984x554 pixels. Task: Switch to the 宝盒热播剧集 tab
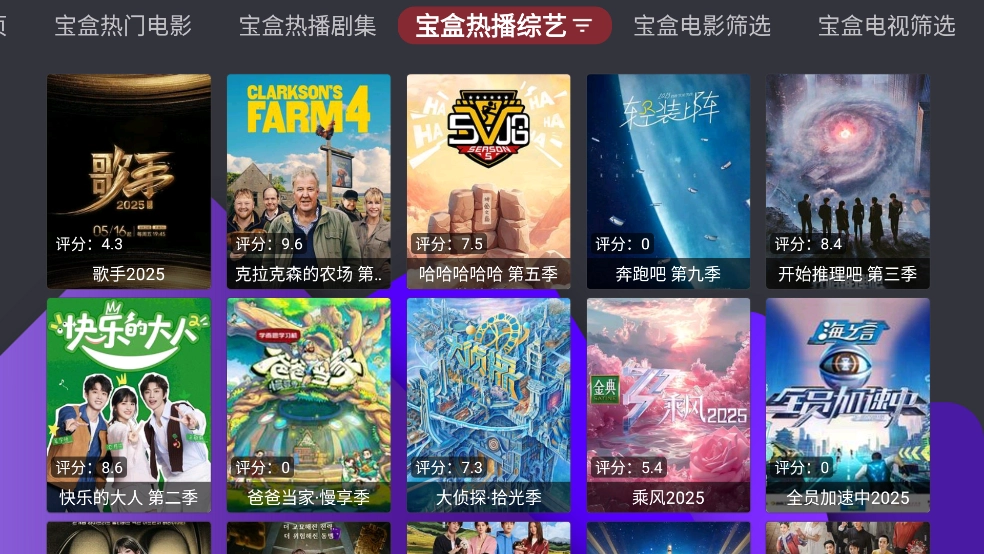click(308, 26)
